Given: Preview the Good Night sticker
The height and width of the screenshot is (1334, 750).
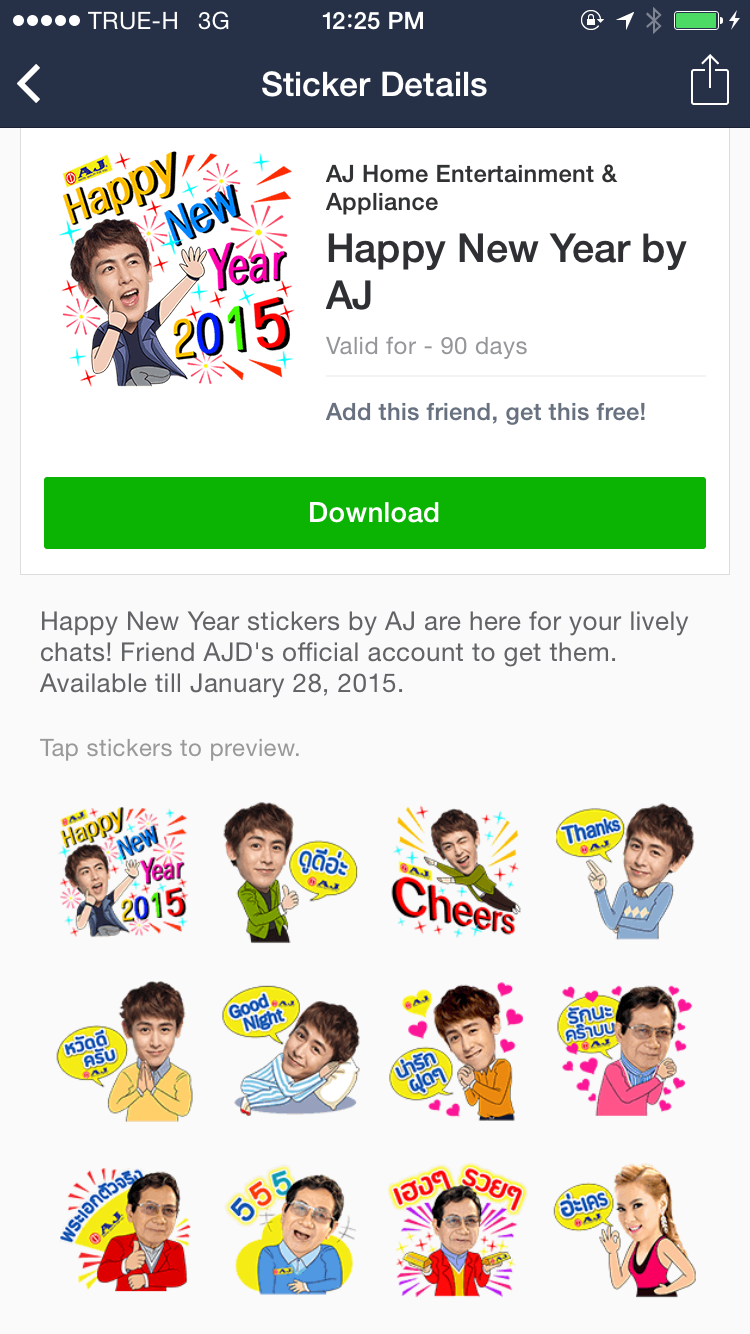Looking at the screenshot, I should (x=291, y=1049).
